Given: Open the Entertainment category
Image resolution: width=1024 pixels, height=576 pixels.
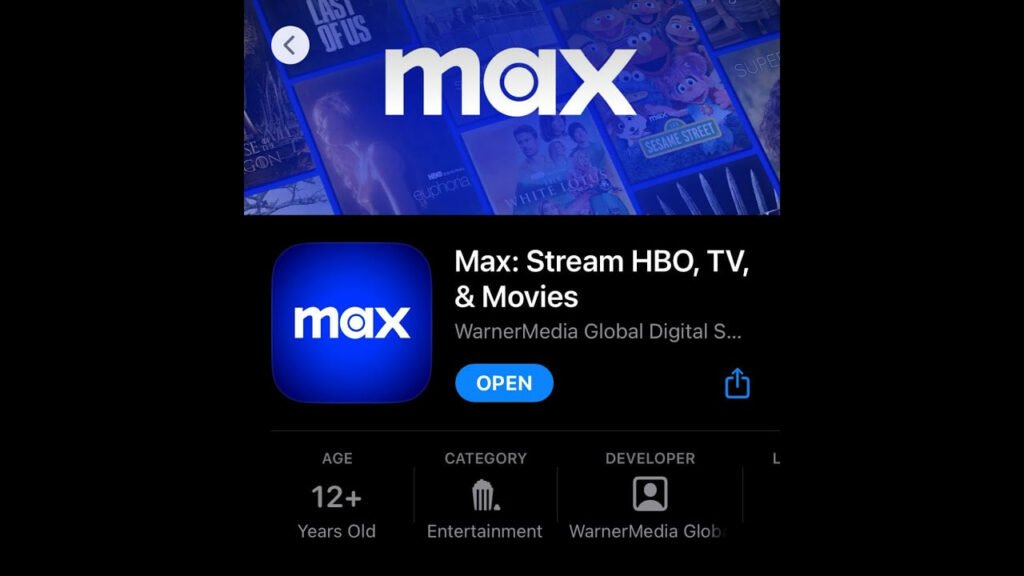Looking at the screenshot, I should tap(485, 495).
